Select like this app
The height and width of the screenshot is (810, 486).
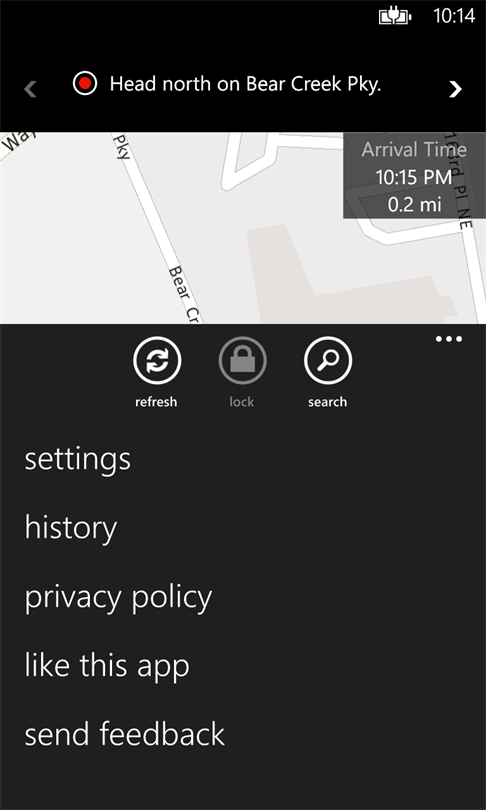[x=107, y=666]
